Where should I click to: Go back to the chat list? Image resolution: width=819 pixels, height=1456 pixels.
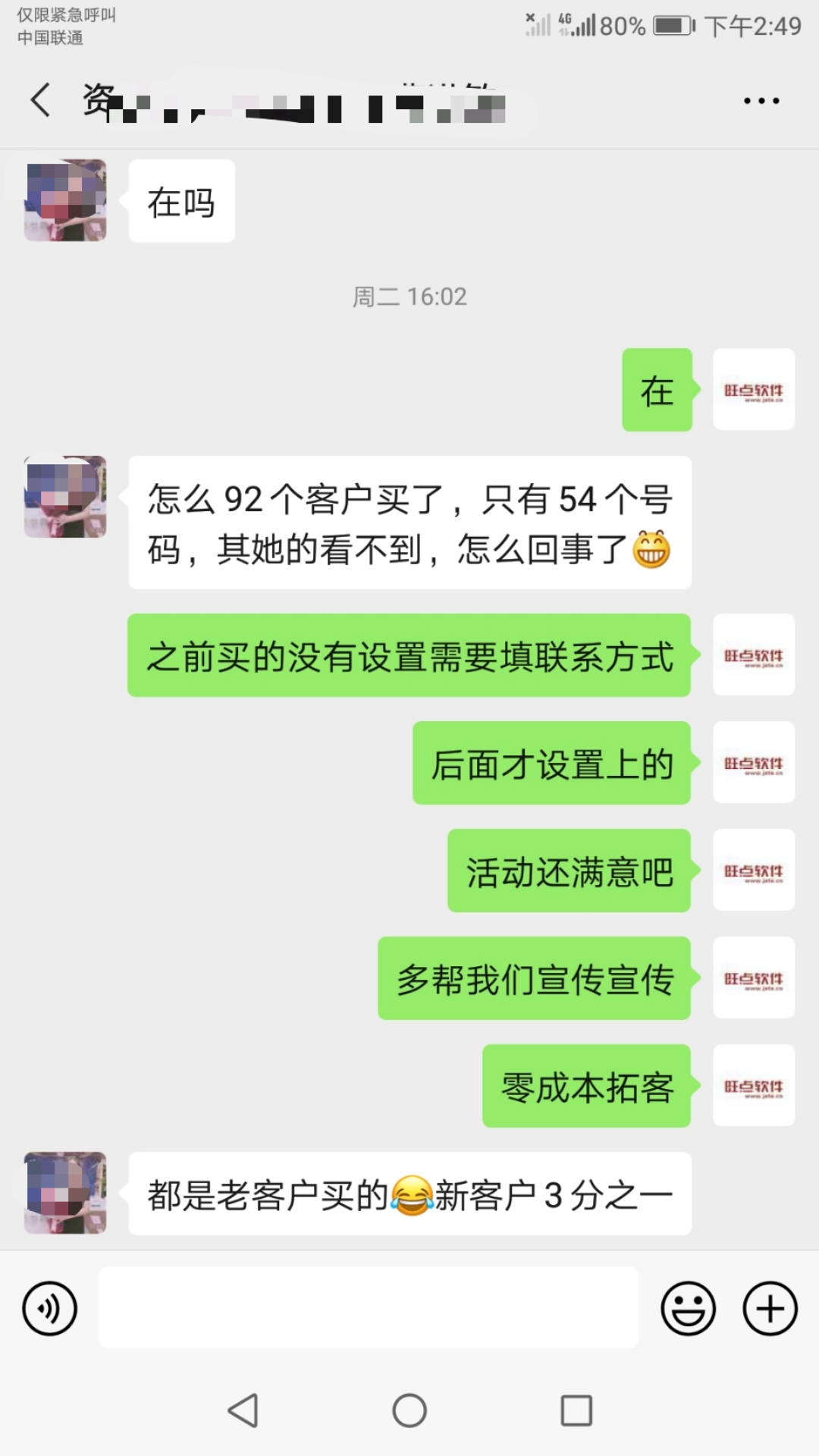pyautogui.click(x=40, y=100)
